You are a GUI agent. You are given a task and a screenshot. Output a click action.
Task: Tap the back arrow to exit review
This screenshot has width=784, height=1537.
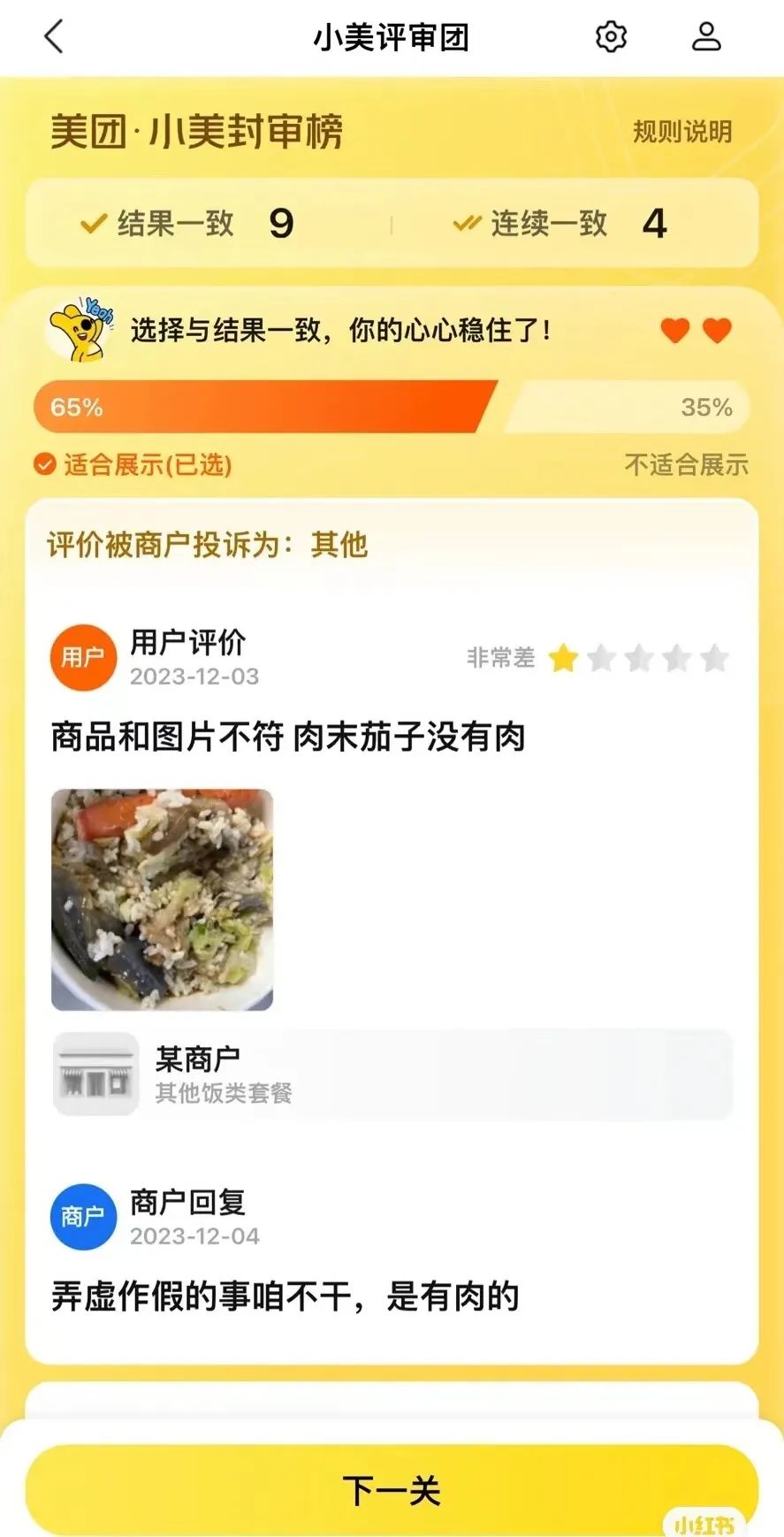coord(55,37)
